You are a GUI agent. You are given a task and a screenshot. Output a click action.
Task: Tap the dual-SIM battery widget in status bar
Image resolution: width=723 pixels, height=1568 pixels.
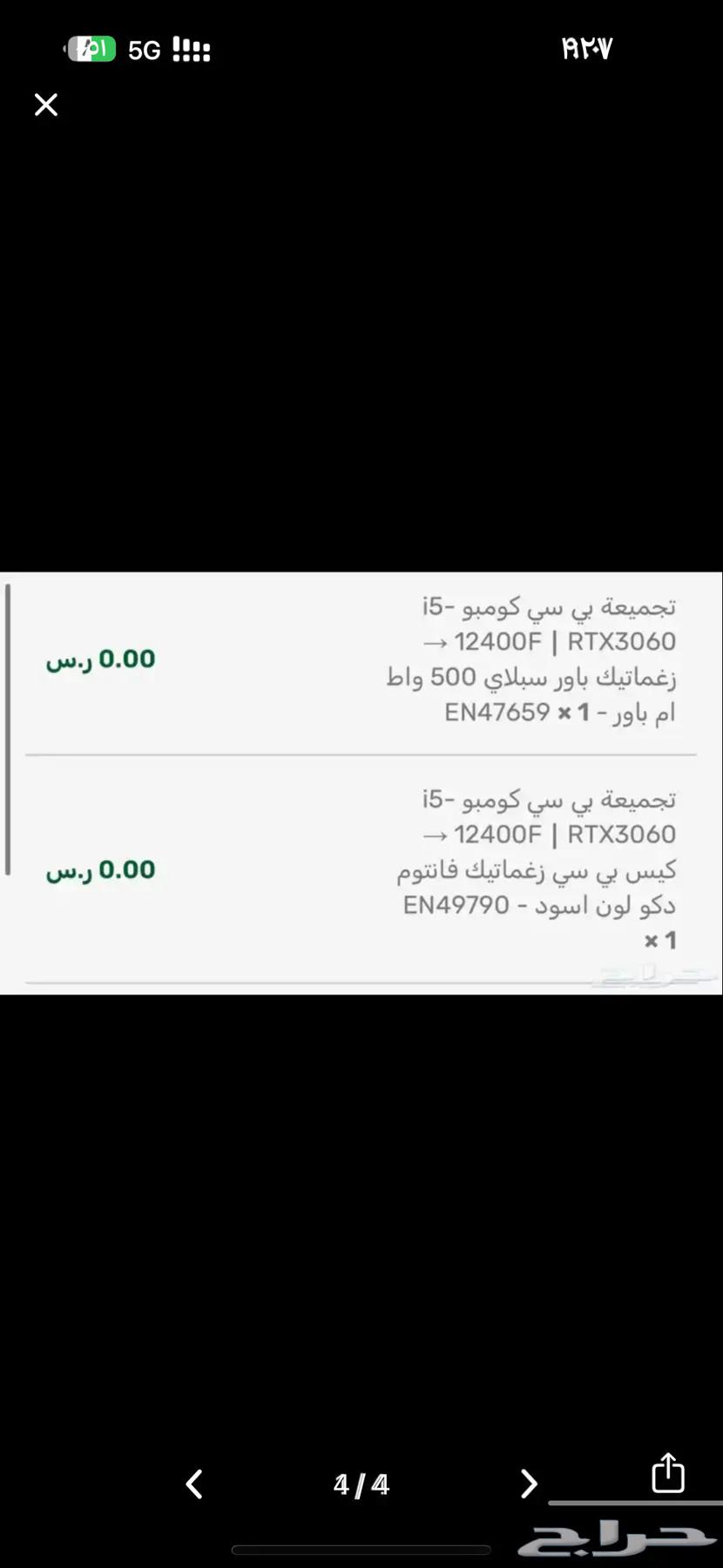[91, 50]
